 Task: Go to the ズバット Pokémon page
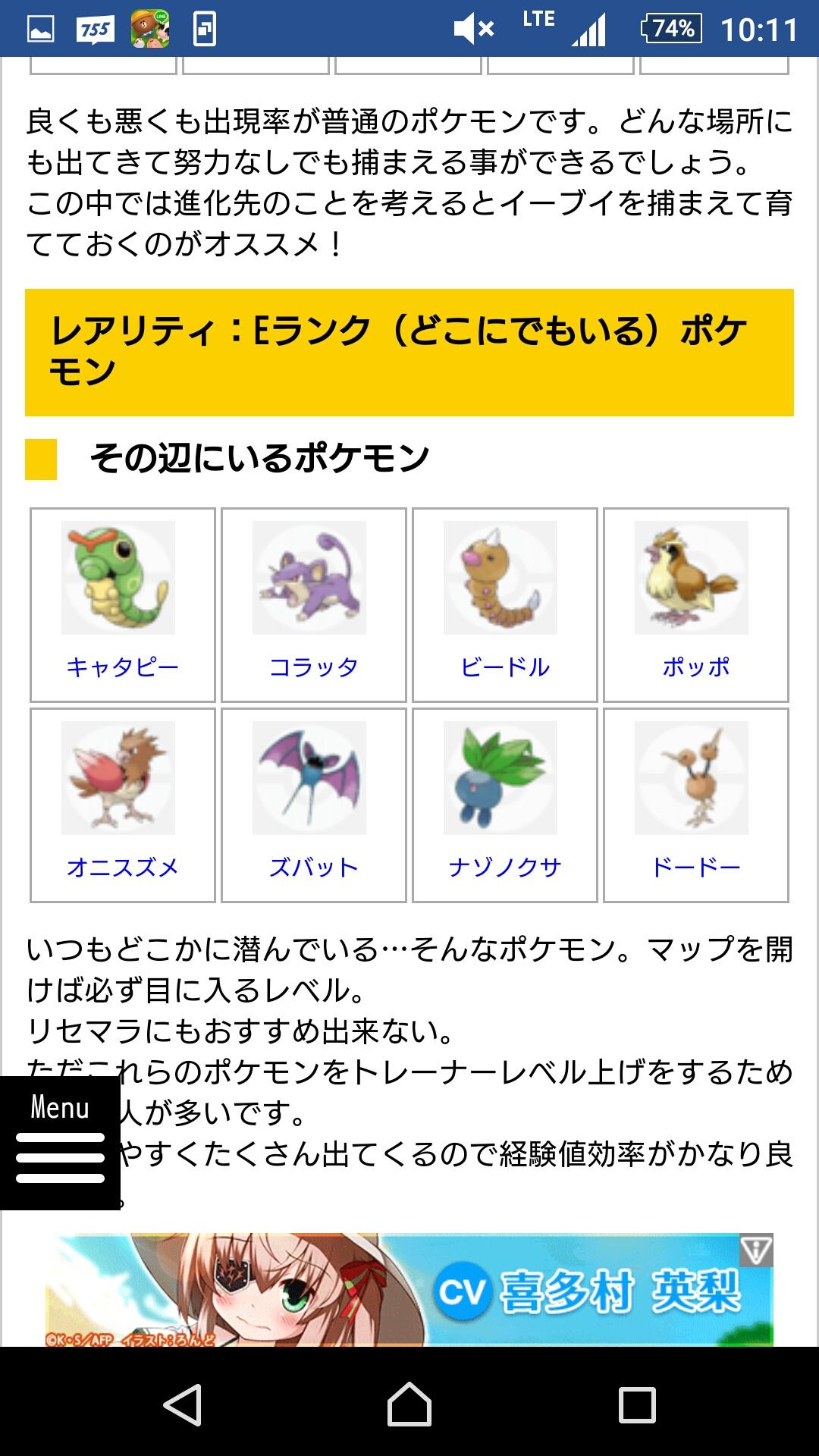tap(313, 867)
